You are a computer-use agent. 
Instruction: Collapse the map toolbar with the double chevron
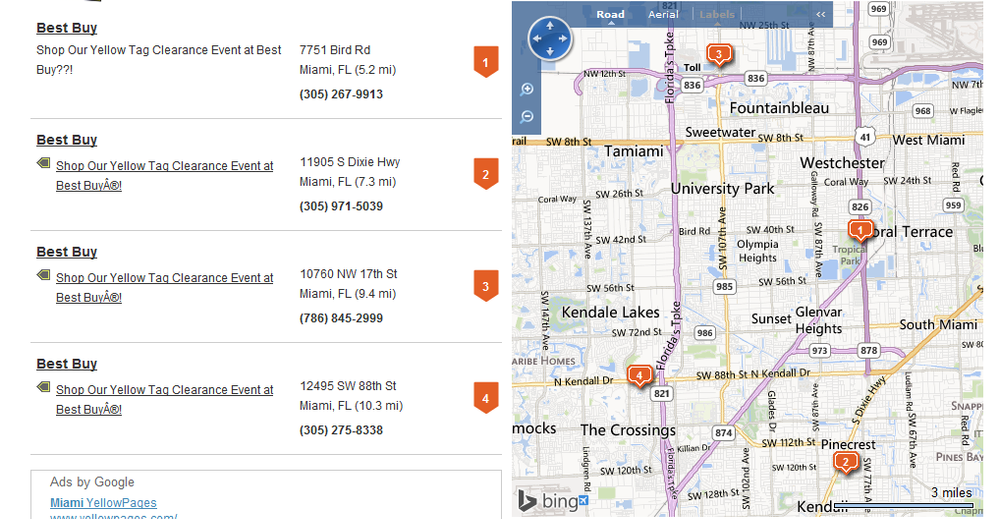821,14
